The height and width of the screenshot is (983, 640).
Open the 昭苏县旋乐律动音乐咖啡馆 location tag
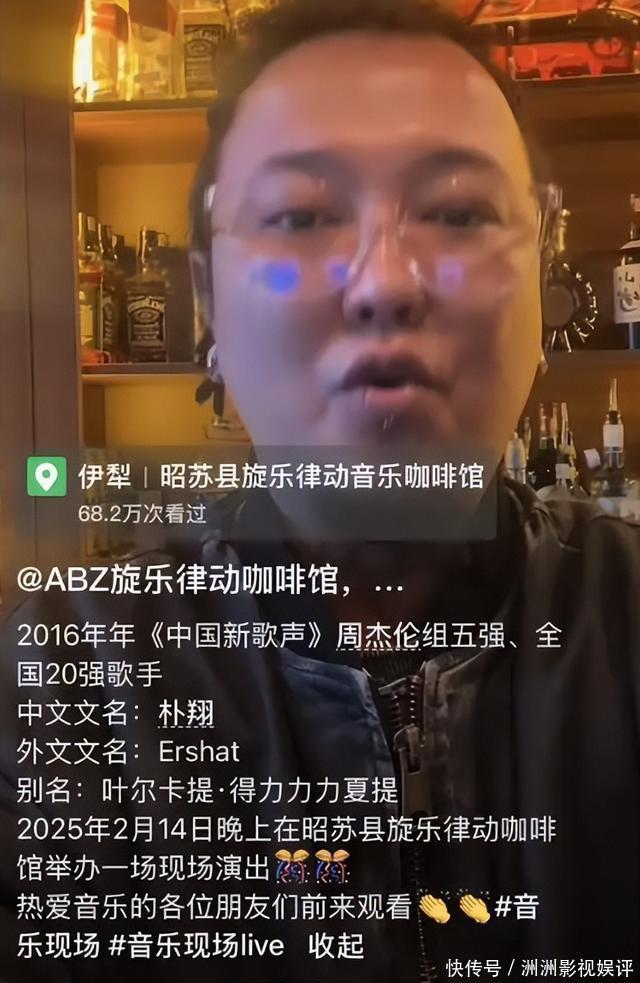322,476
